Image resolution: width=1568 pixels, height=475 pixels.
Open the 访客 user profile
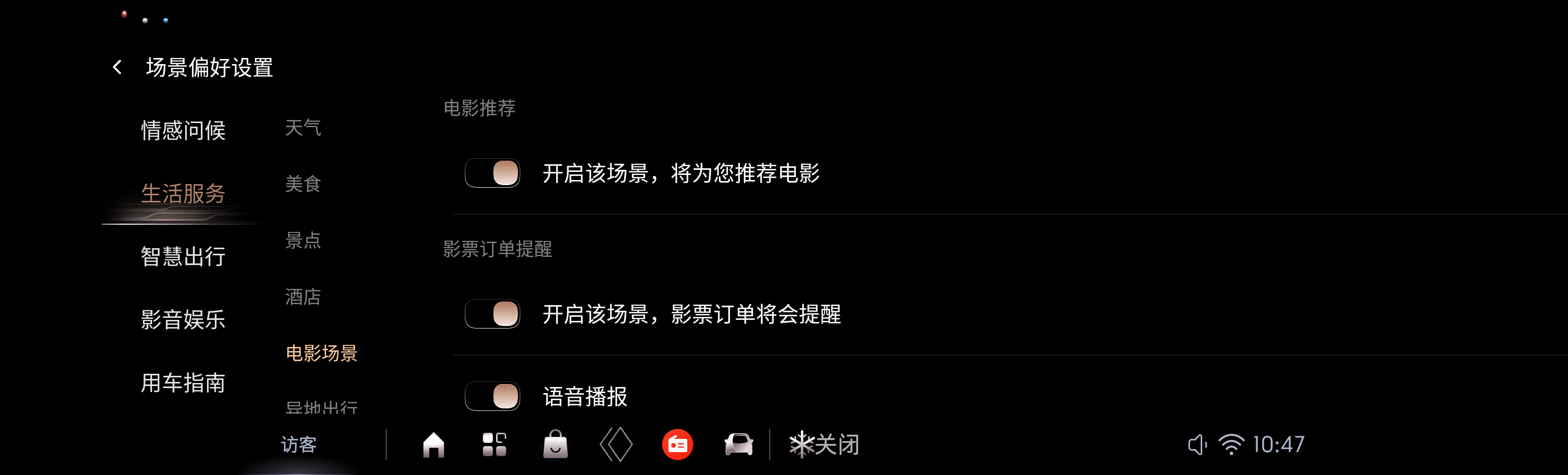click(298, 444)
